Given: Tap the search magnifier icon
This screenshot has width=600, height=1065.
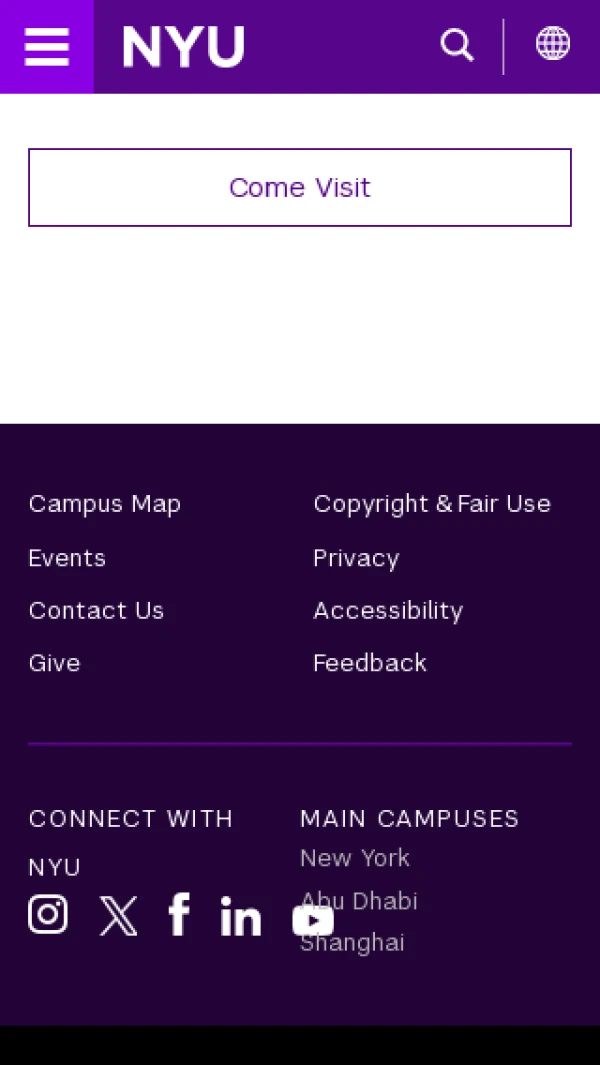Looking at the screenshot, I should point(457,45).
